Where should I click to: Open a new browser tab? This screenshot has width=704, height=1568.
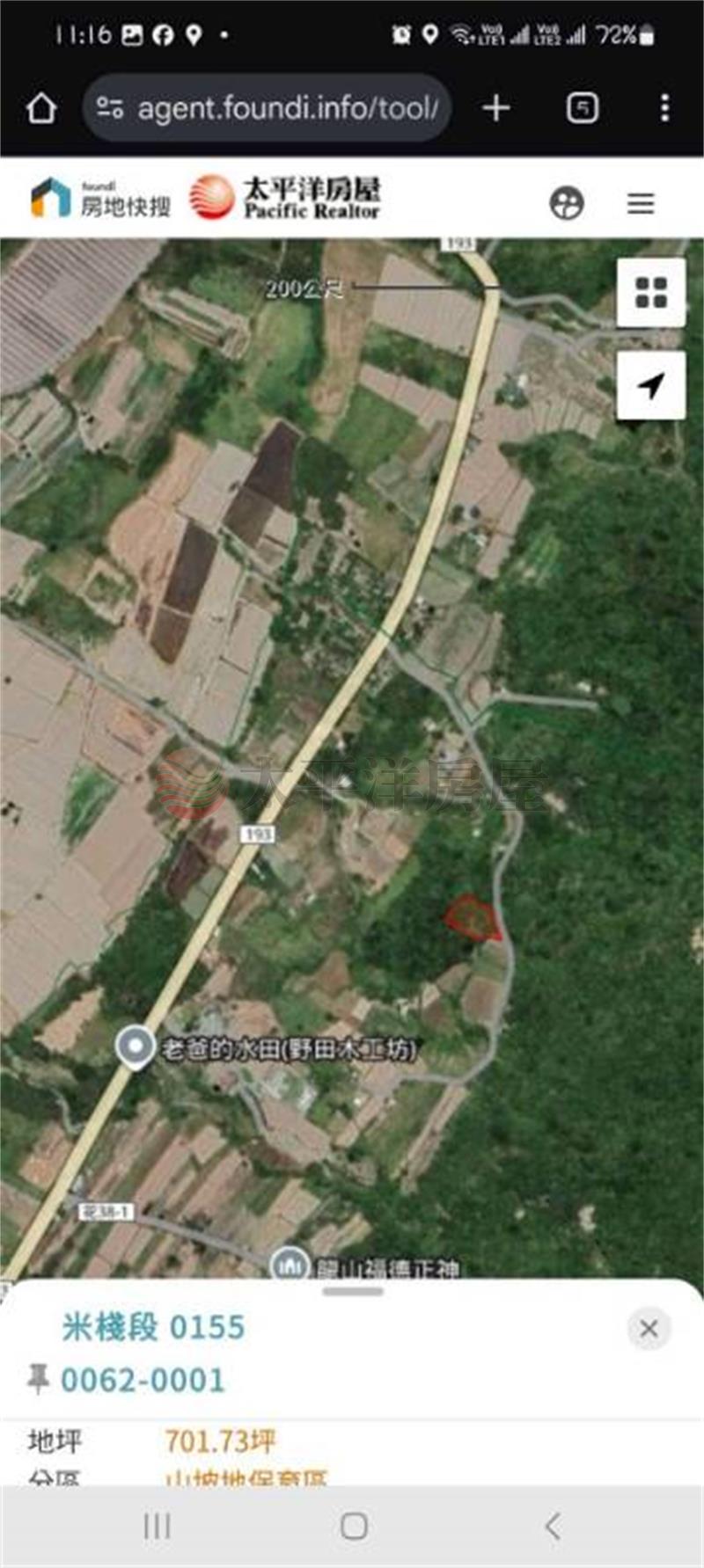click(x=496, y=108)
